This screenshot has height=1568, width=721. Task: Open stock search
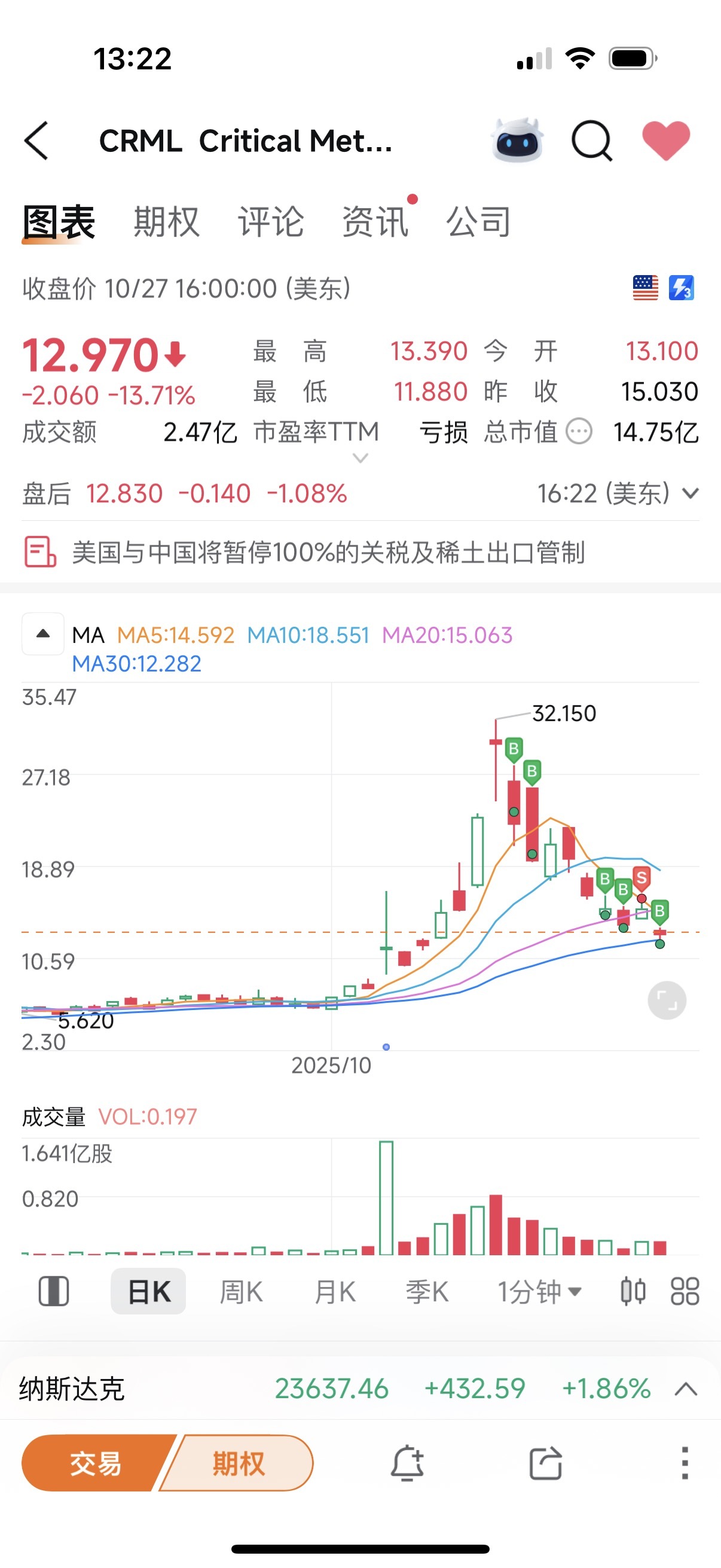[x=591, y=141]
